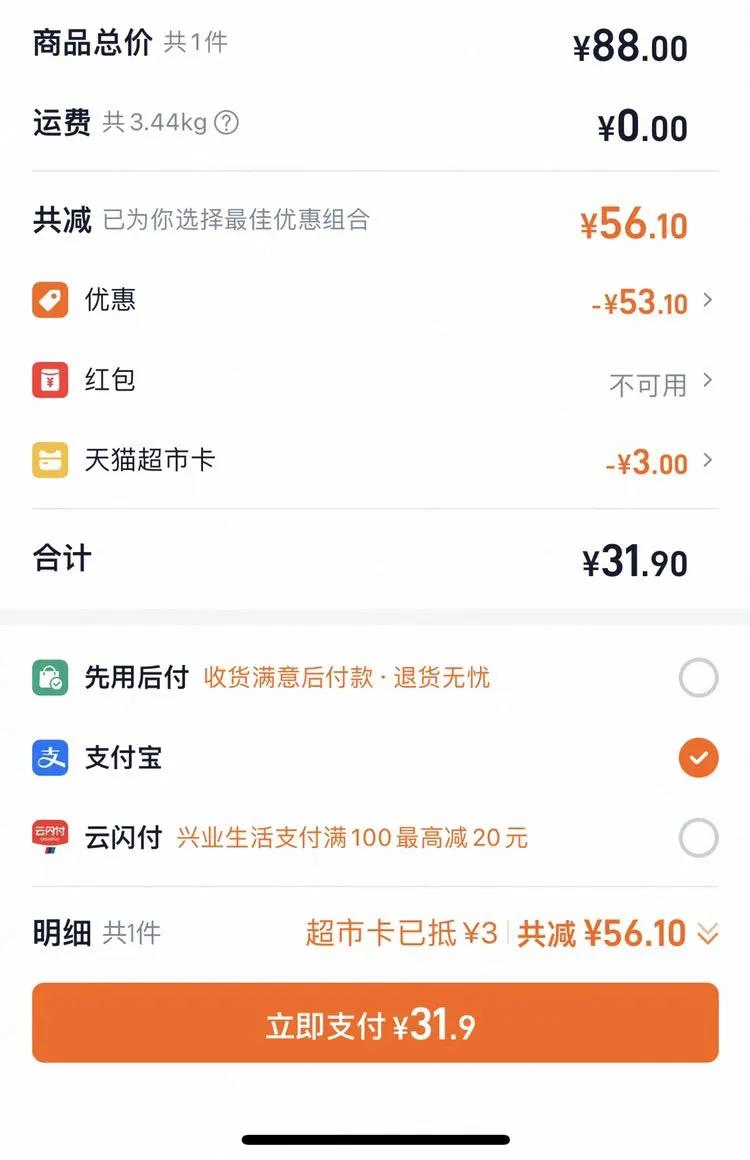Open the shipping fee help icon

(x=227, y=123)
